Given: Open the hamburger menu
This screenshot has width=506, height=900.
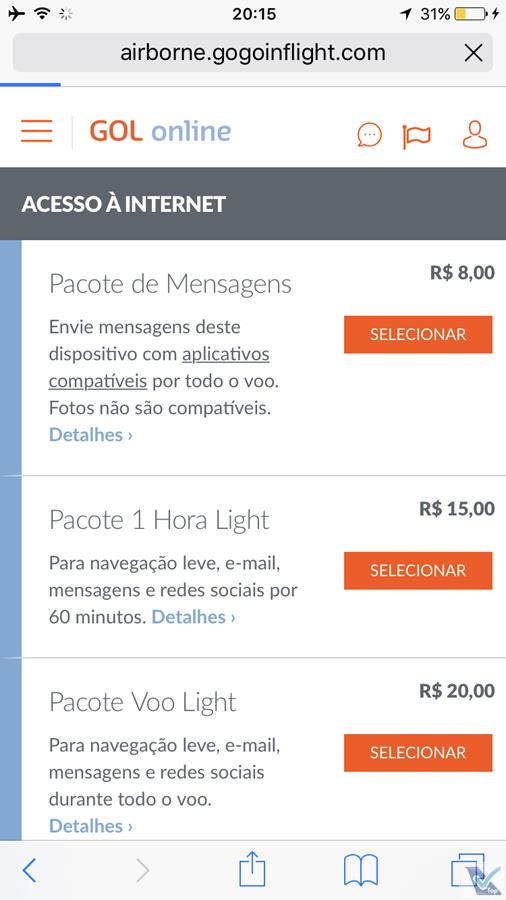Looking at the screenshot, I should [37, 131].
